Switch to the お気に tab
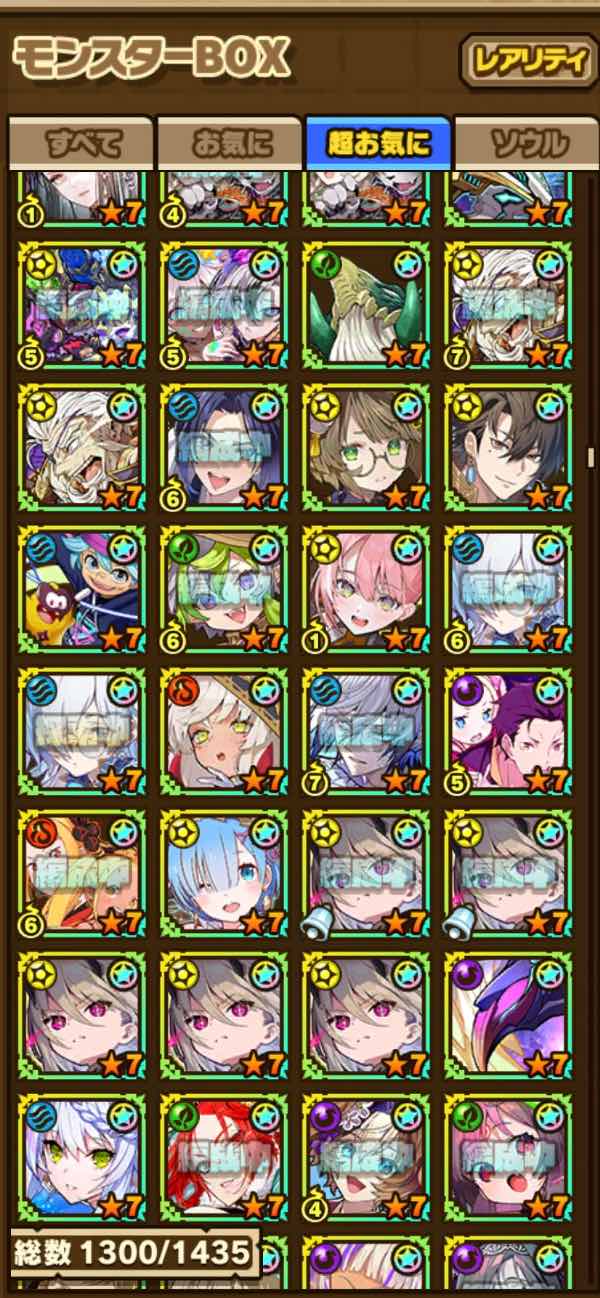600x1298 pixels. (x=229, y=144)
